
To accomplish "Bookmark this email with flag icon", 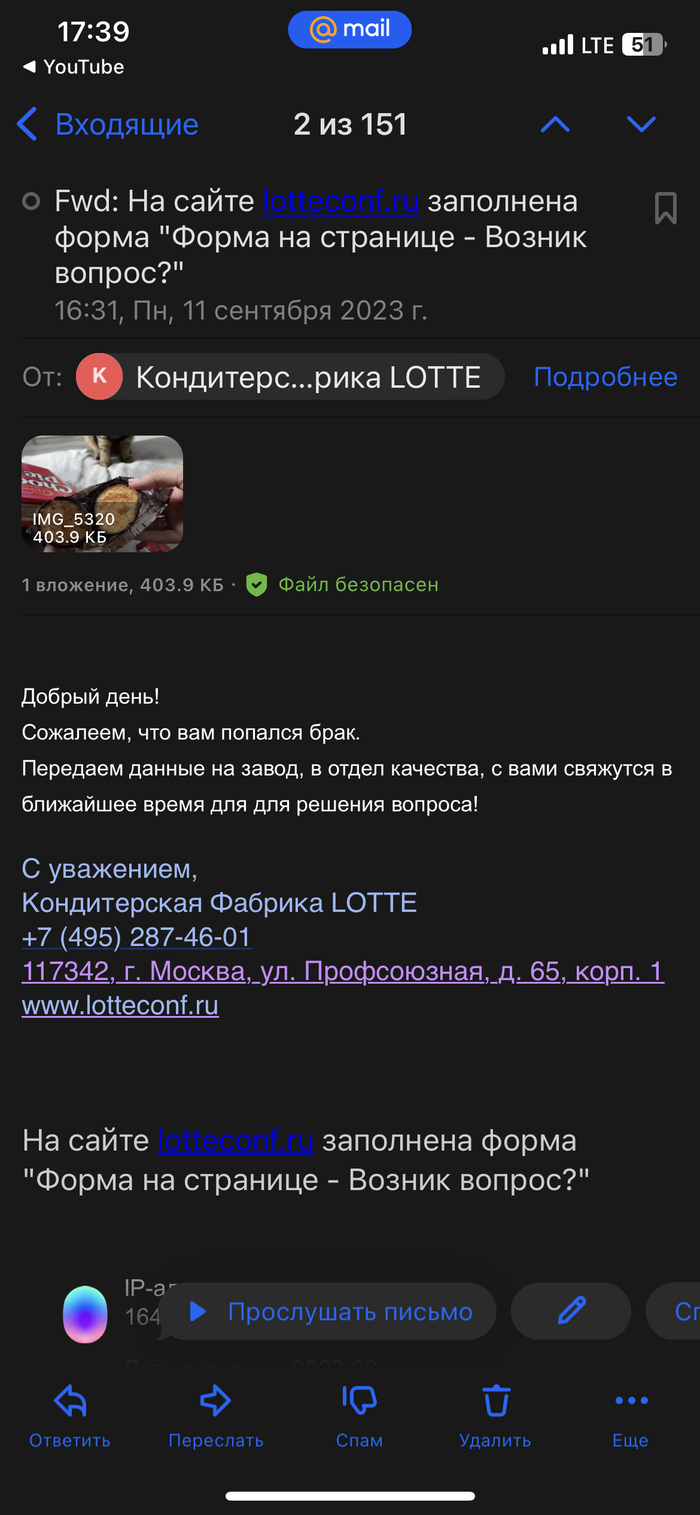I will tap(665, 208).
